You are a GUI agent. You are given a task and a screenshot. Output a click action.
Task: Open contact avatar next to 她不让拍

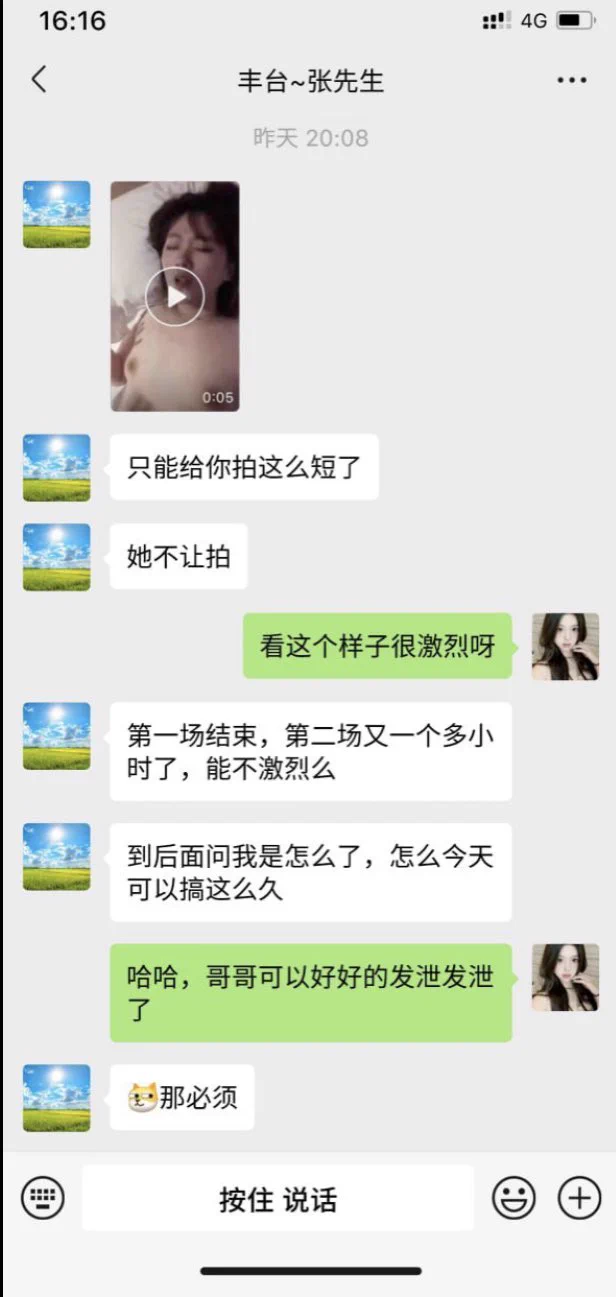coord(57,557)
